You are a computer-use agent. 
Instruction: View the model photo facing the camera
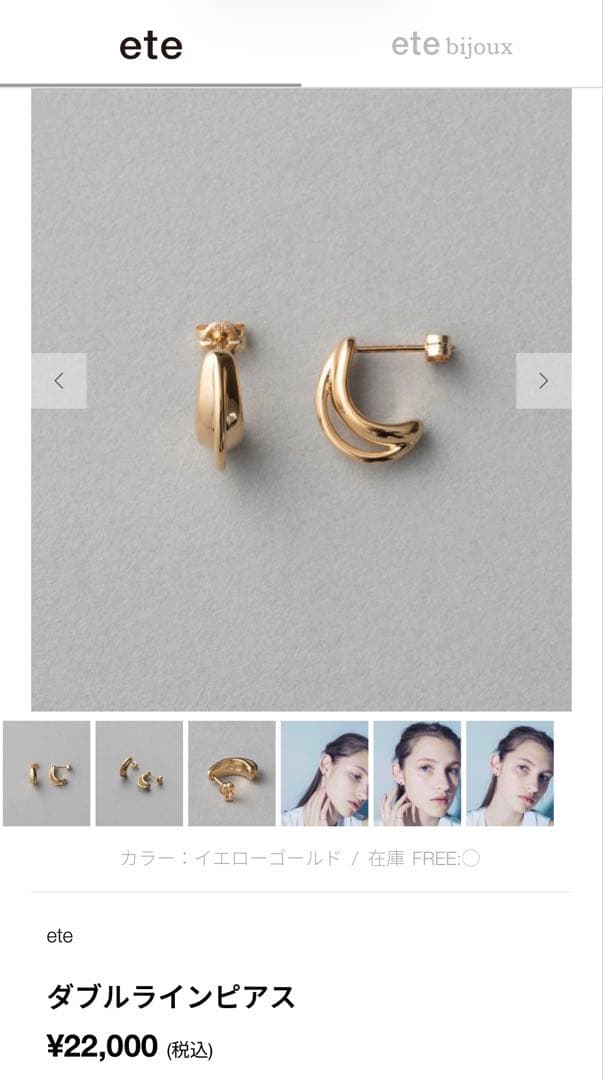pos(417,773)
